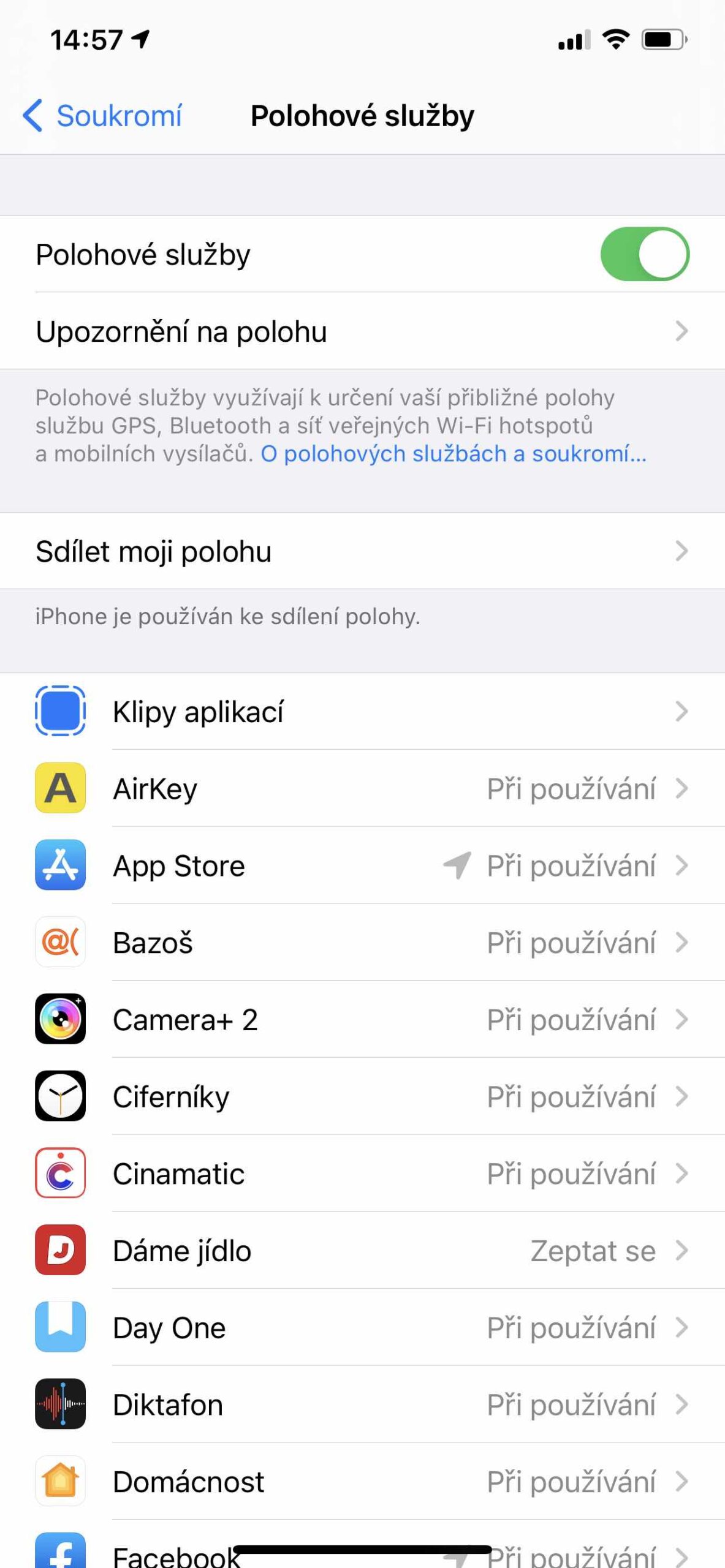Image resolution: width=725 pixels, height=1568 pixels.
Task: Select Dáme jídlo in the list
Action: pos(362,1251)
